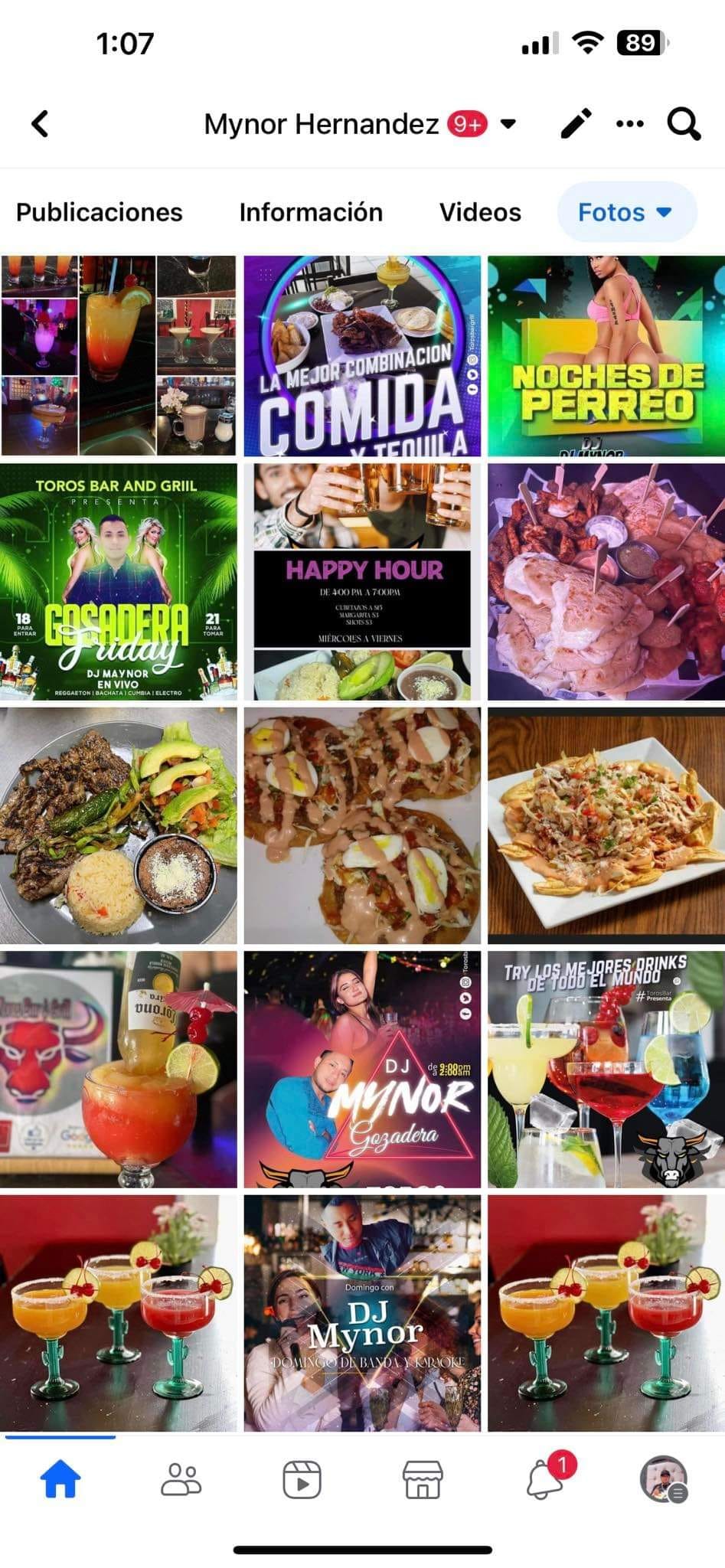The width and height of the screenshot is (725, 1568).
Task: Open the Comida y Tequila photo
Action: pos(362,356)
